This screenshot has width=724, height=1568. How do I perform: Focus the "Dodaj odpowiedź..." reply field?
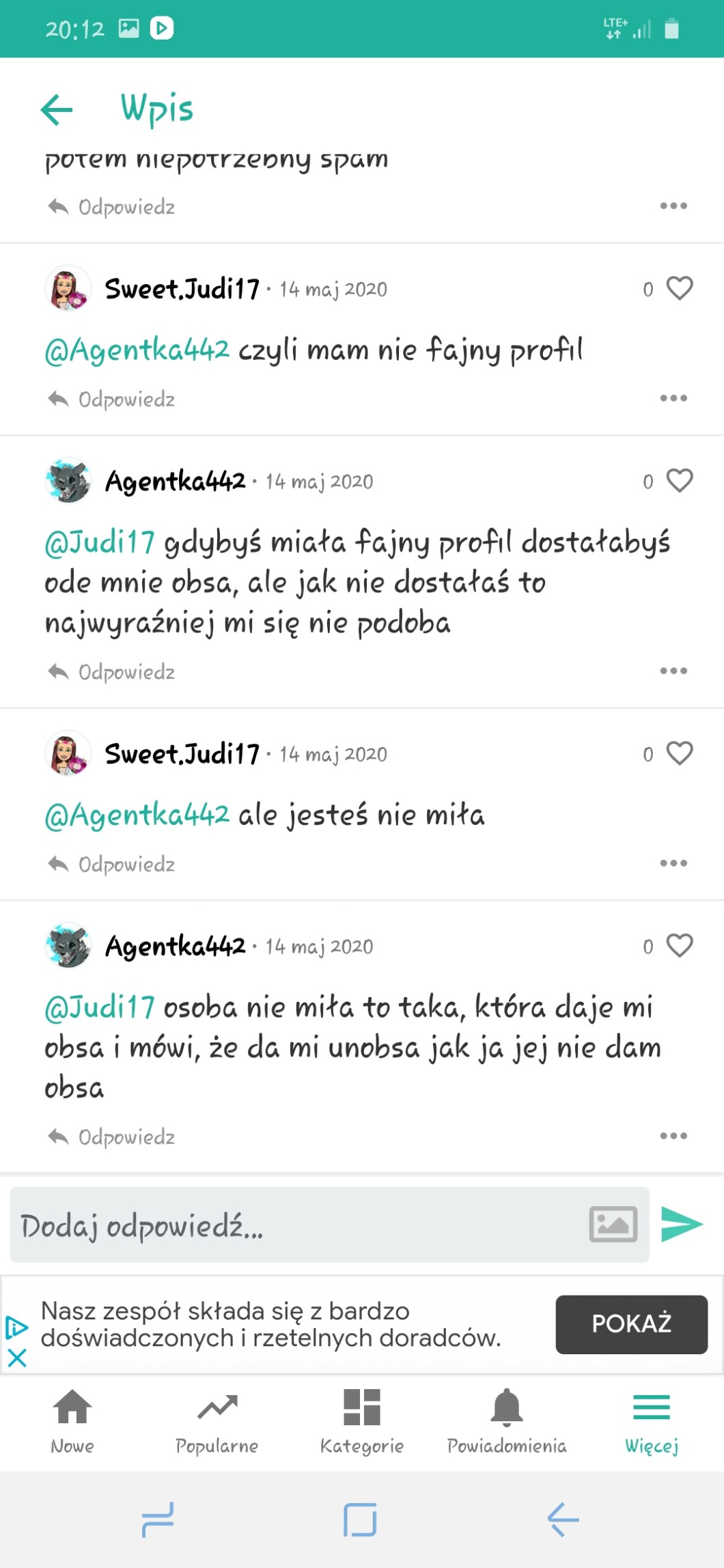click(294, 1225)
